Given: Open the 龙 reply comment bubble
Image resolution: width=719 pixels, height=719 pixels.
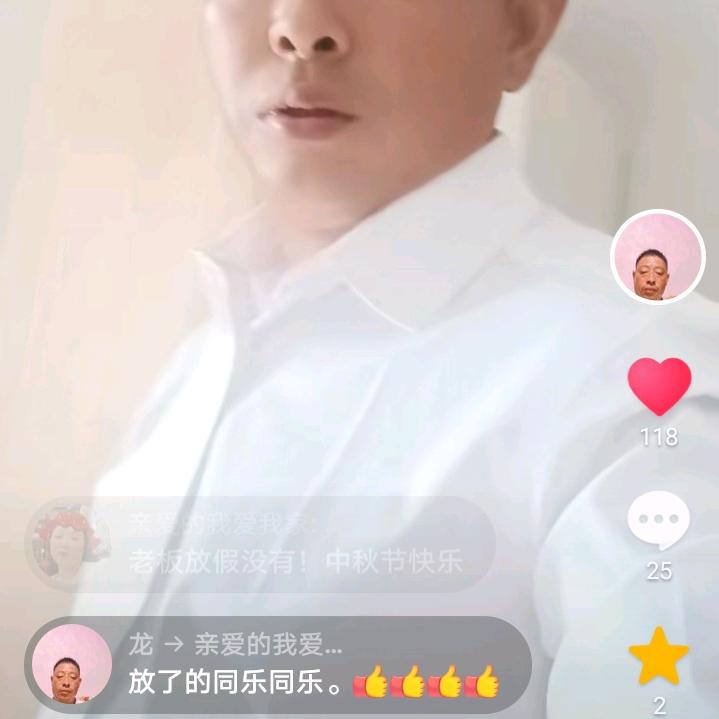Looking at the screenshot, I should tap(300, 665).
